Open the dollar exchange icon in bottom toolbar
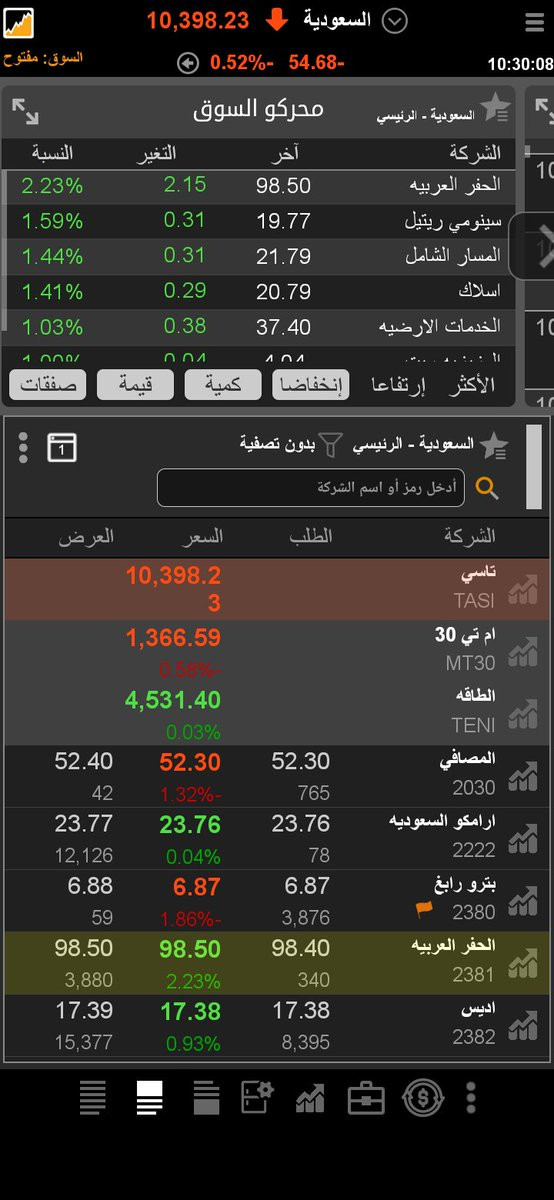The image size is (554, 1200). pyautogui.click(x=423, y=1098)
